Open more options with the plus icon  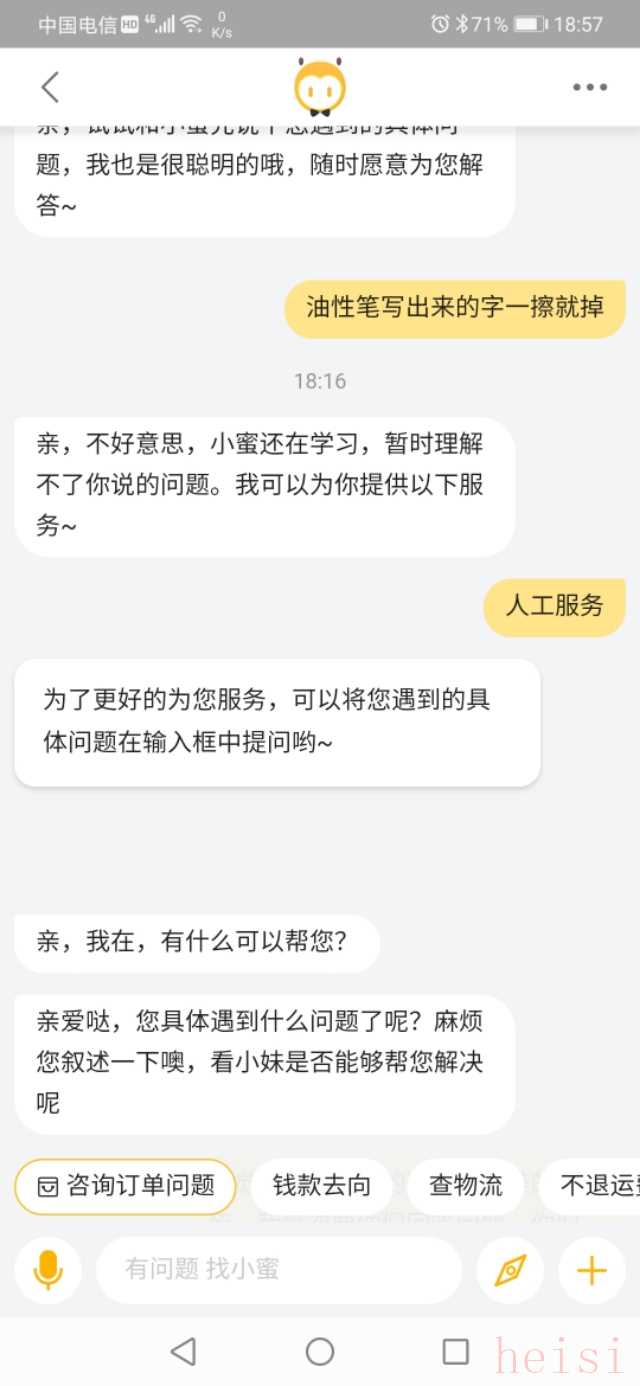(591, 1270)
